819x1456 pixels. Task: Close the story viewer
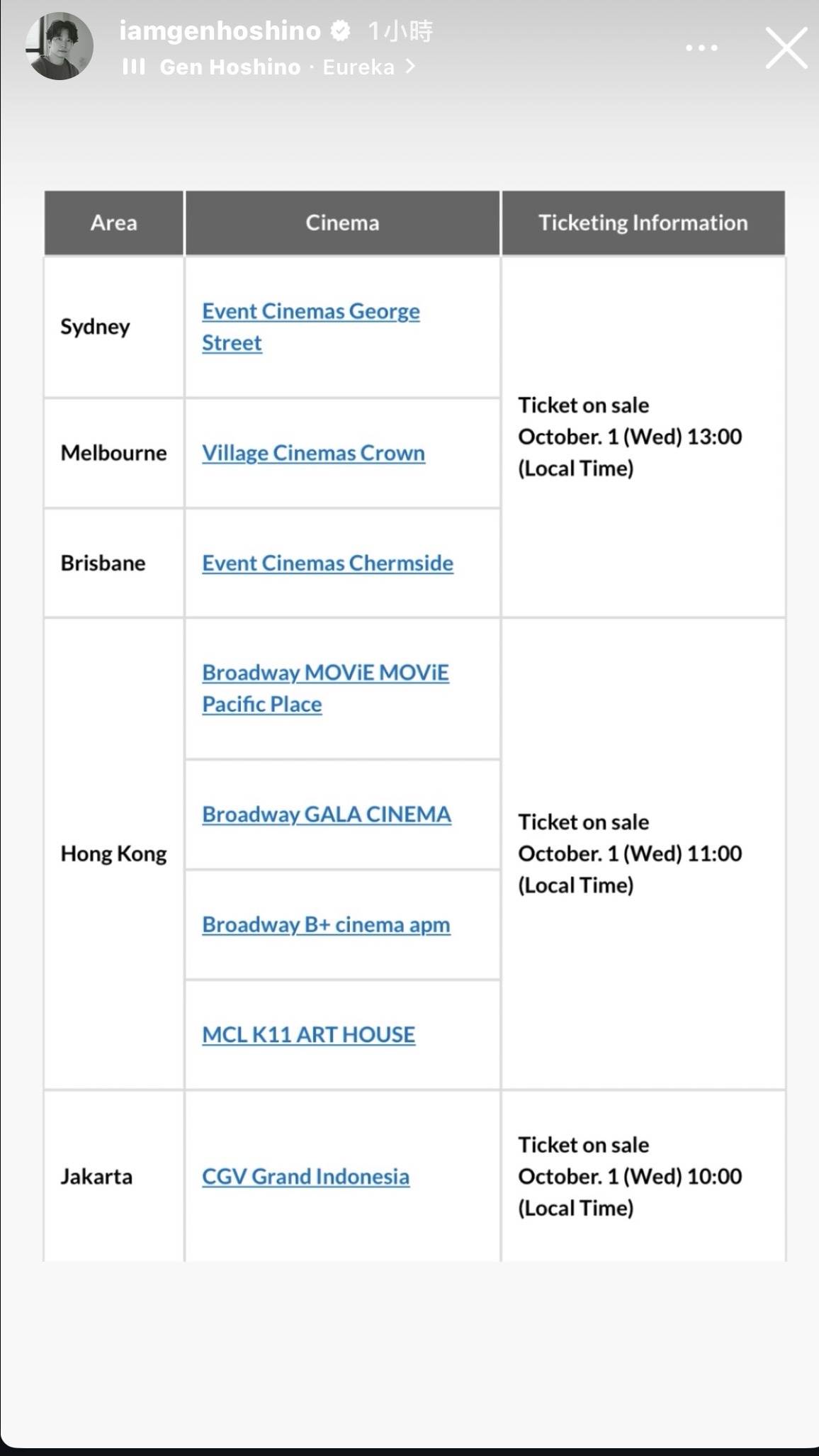[786, 48]
